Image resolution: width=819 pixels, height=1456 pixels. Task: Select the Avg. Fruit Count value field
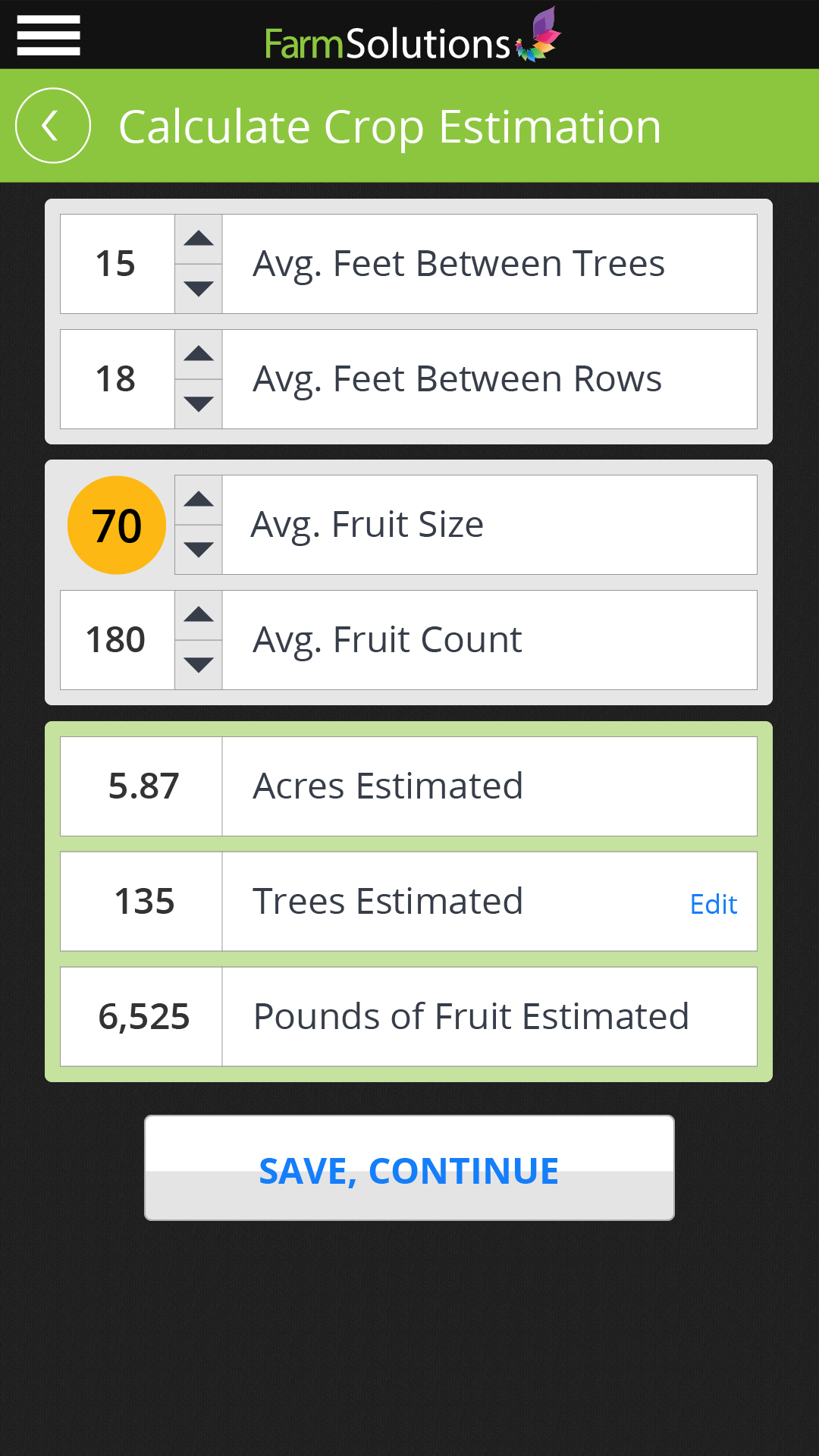coord(117,640)
